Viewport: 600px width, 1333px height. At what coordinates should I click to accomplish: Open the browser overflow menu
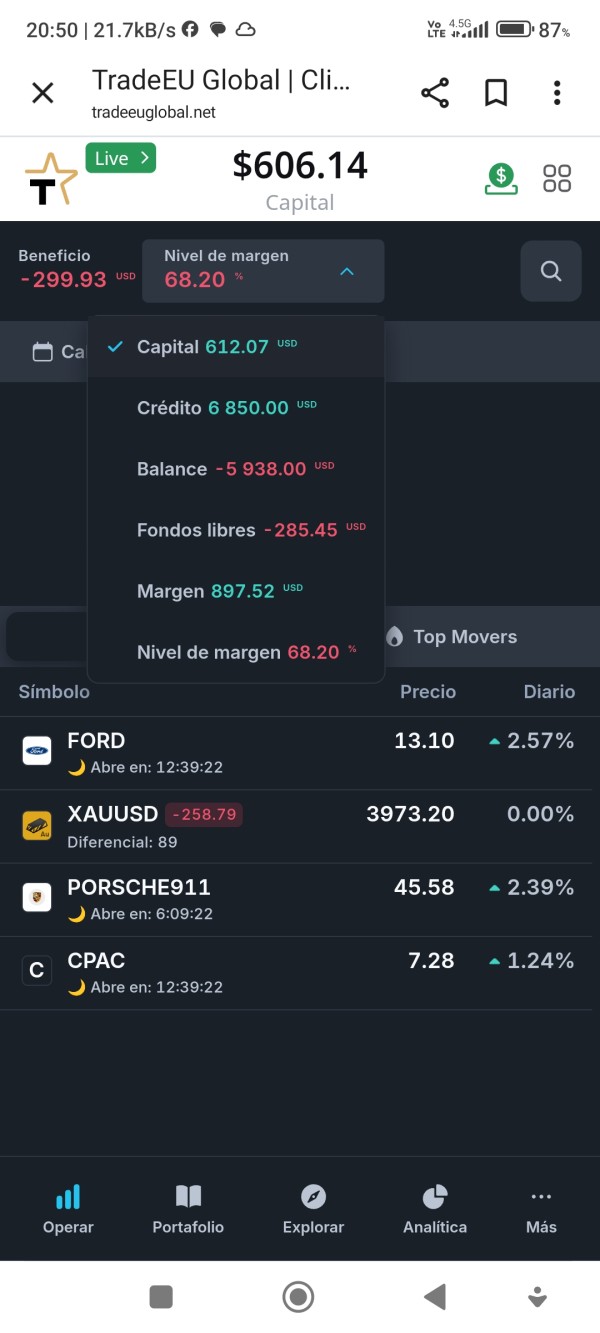pyautogui.click(x=557, y=93)
